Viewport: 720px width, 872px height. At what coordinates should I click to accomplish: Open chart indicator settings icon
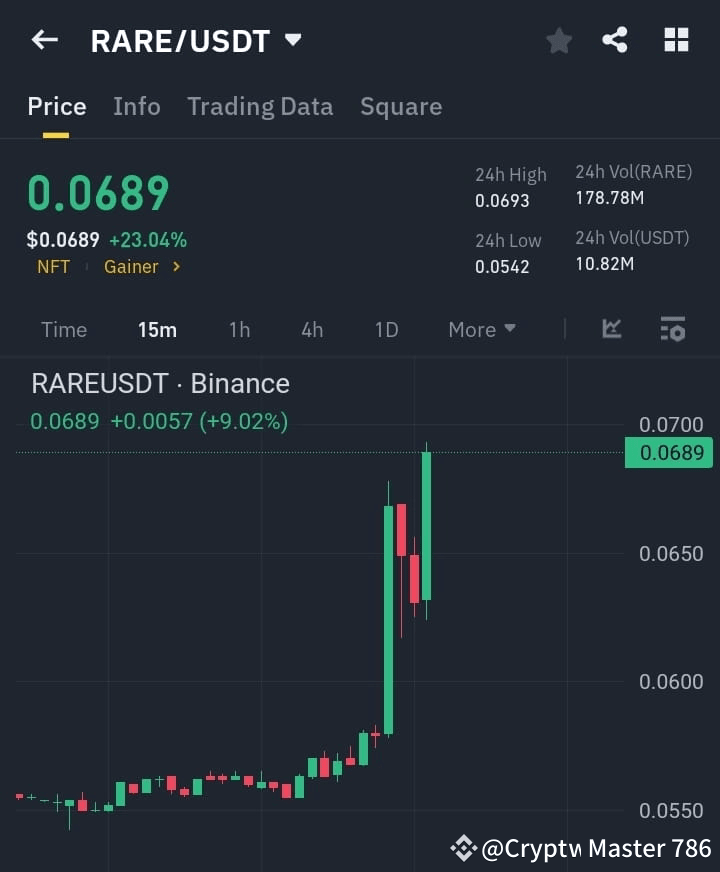click(673, 329)
